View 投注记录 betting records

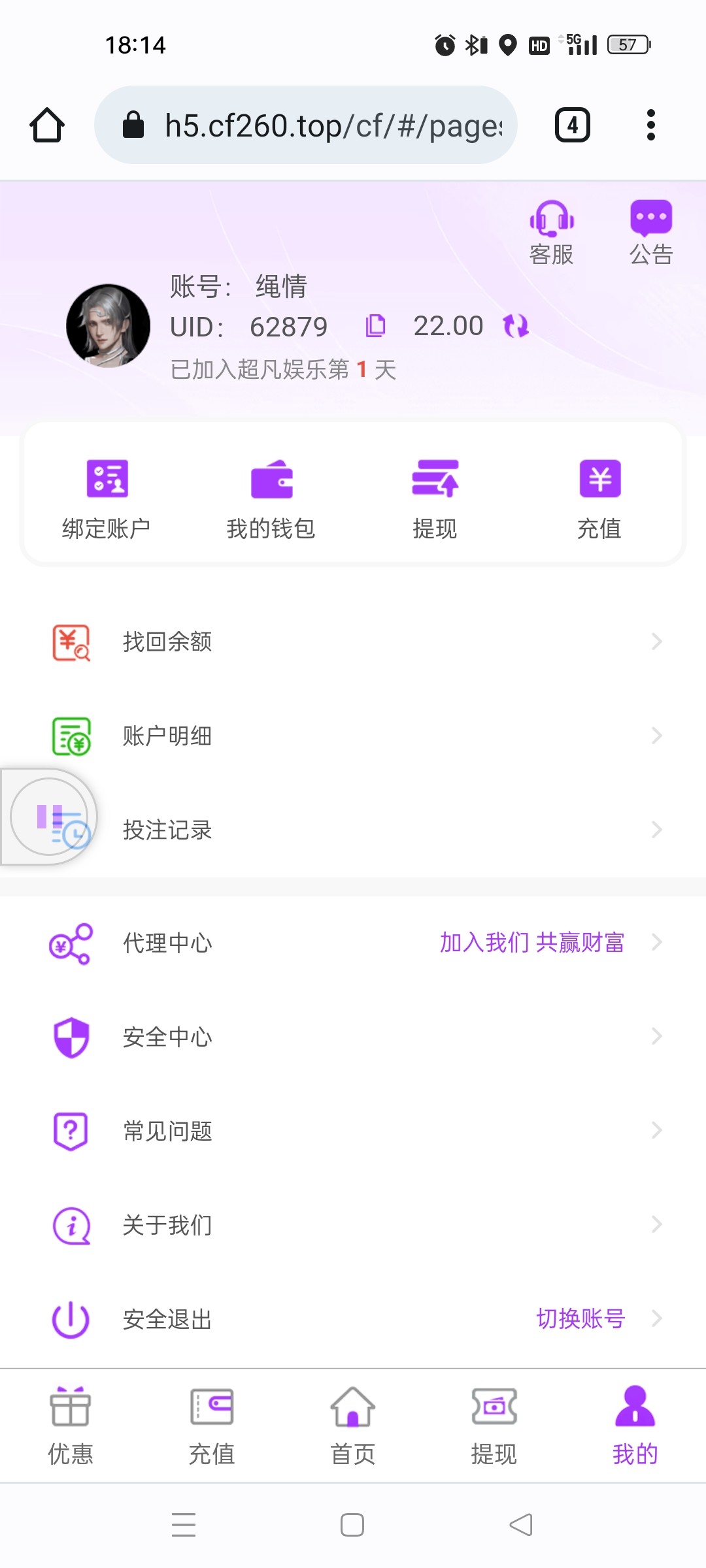[353, 830]
